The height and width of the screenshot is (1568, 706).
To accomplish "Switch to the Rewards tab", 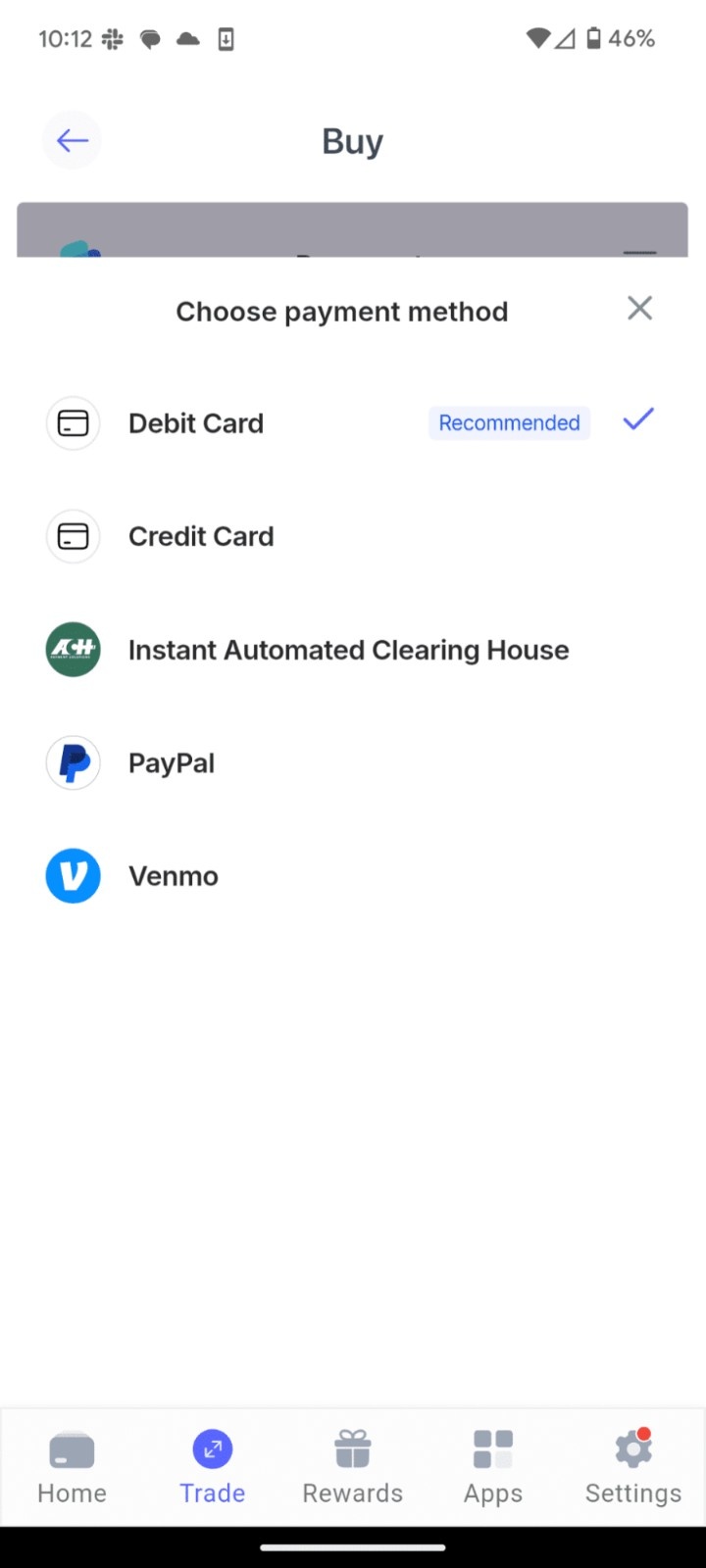I will tap(352, 1466).
